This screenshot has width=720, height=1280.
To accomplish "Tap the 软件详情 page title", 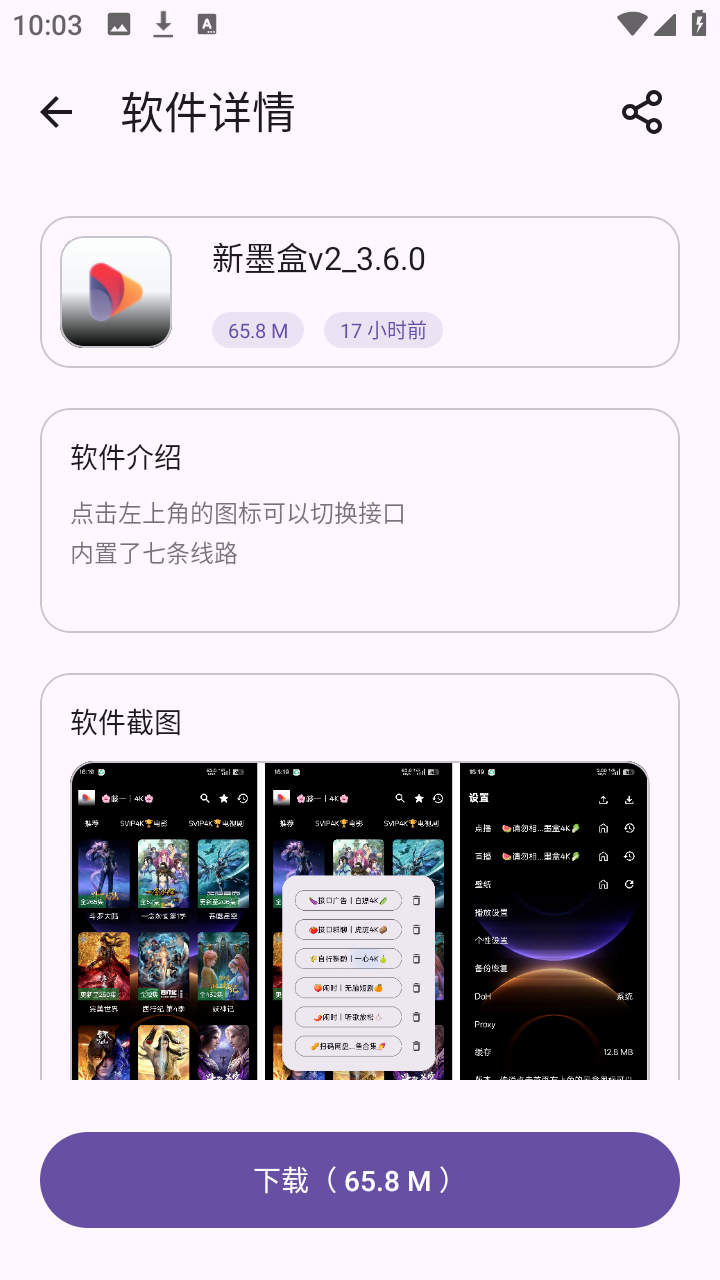I will (208, 112).
